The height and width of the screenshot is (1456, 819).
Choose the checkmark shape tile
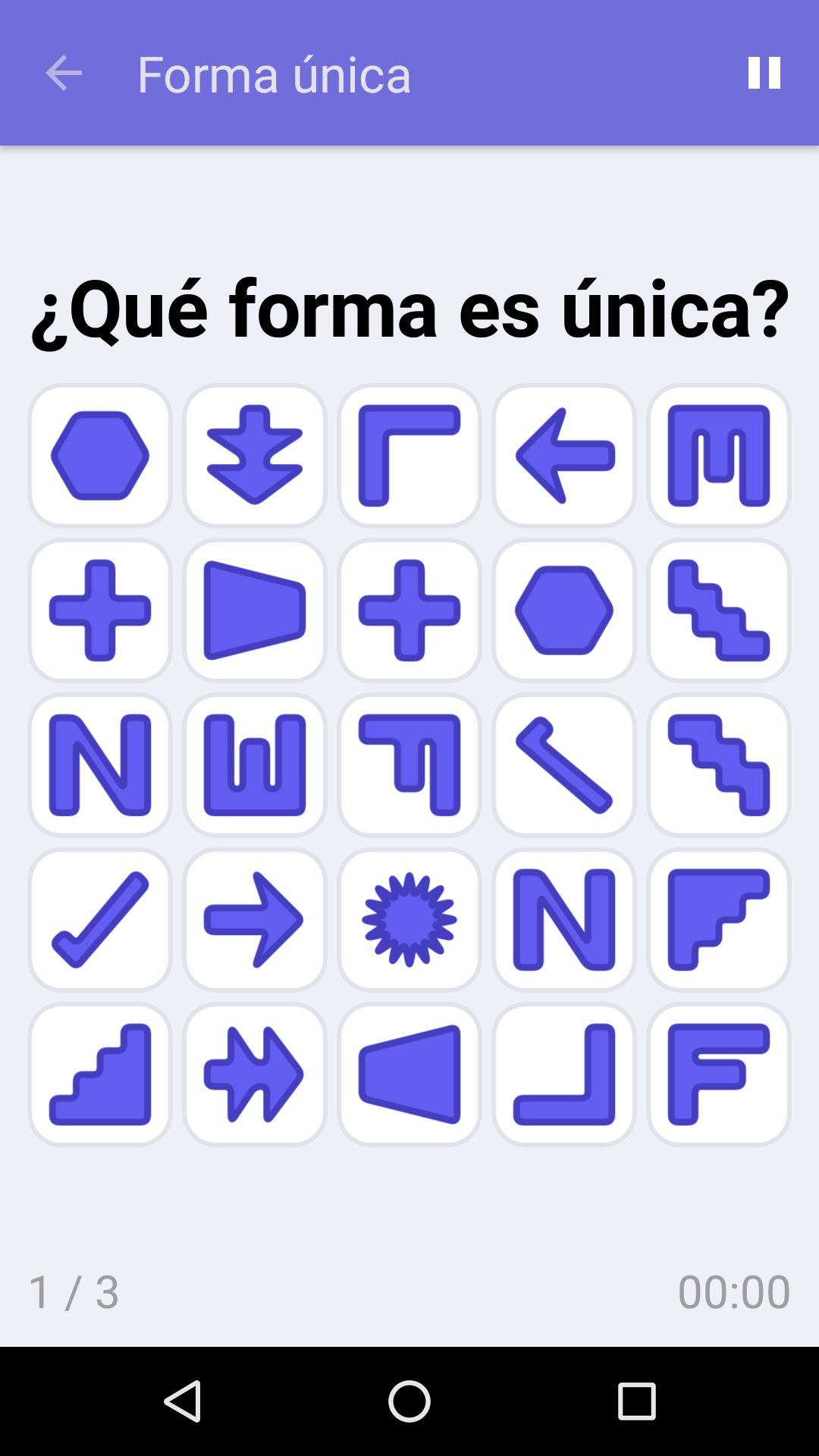[100, 920]
